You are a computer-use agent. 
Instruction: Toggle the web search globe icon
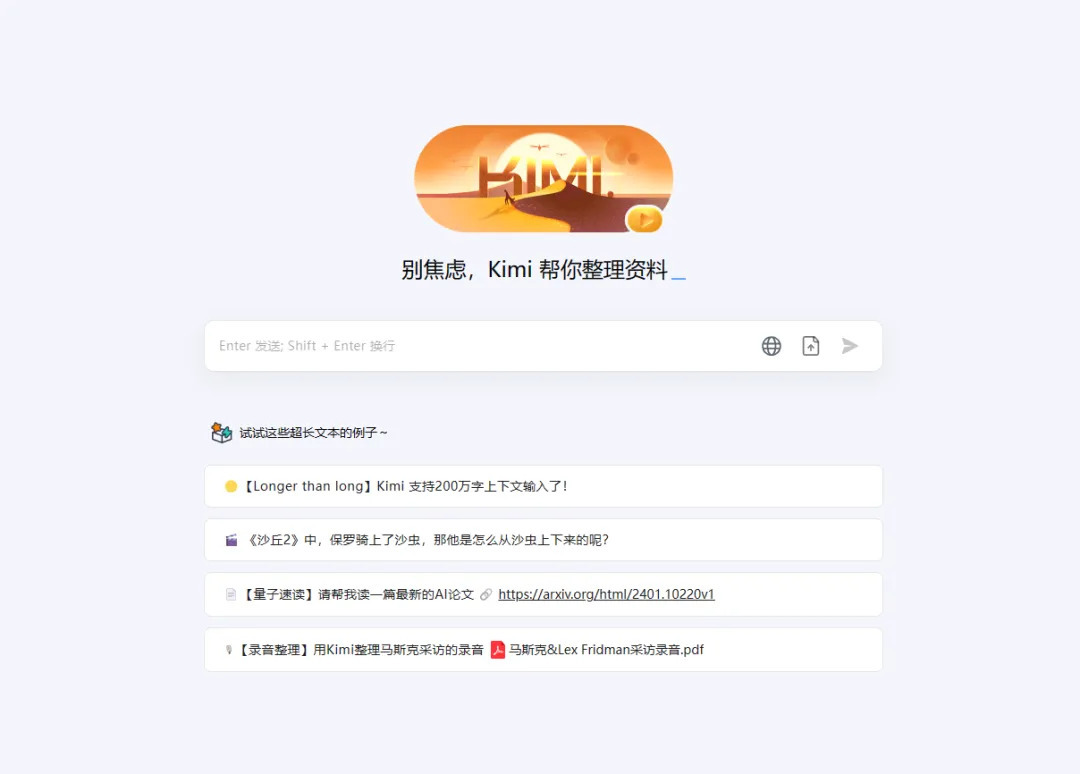(771, 346)
